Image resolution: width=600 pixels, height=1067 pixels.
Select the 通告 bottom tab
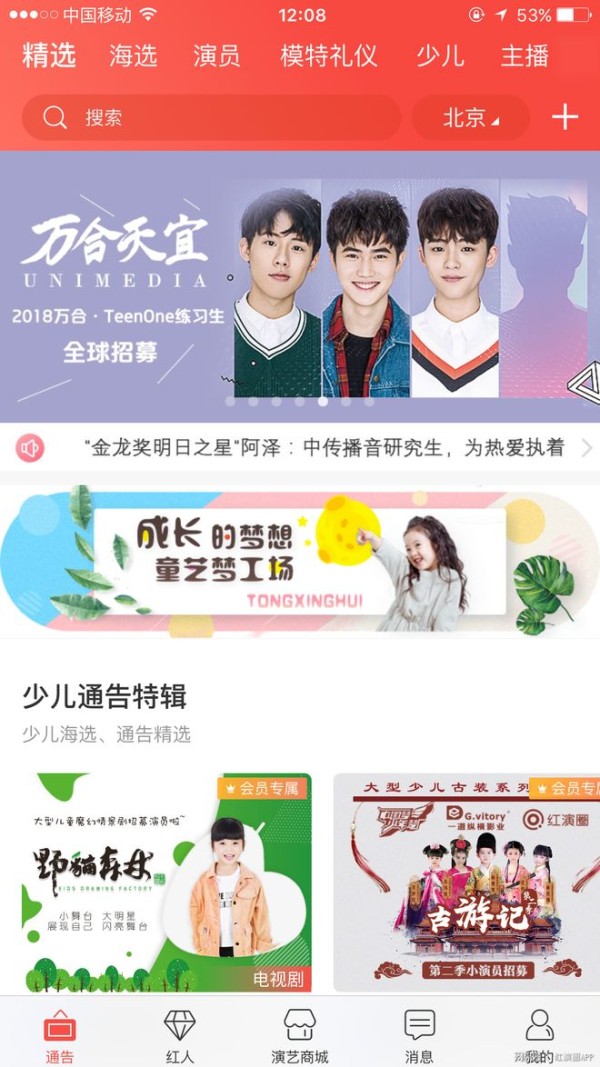tap(60, 1036)
